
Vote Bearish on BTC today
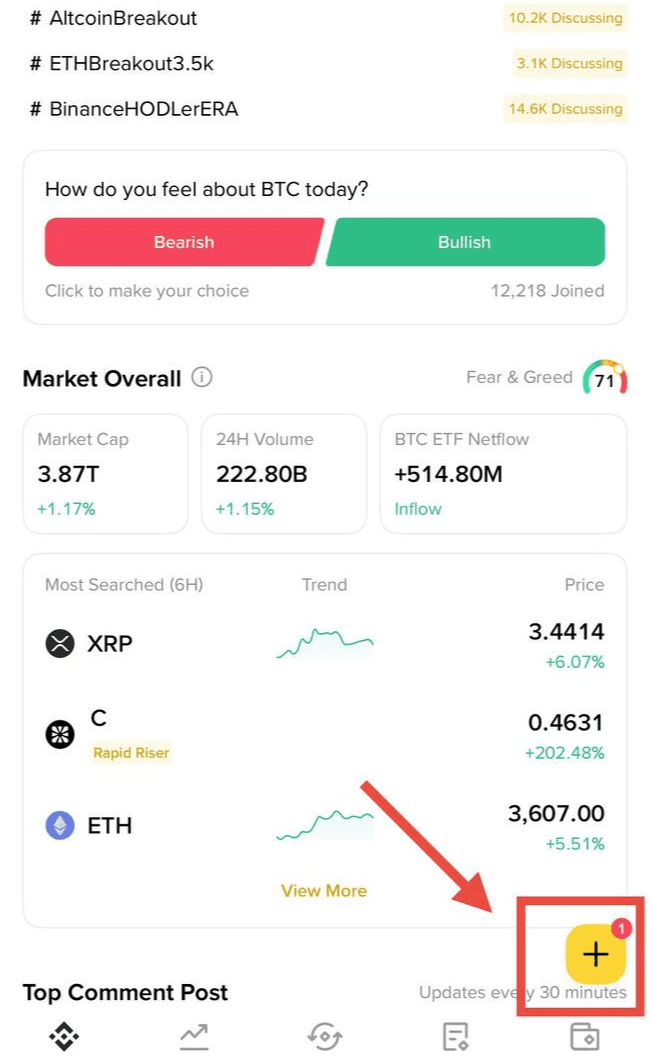(184, 242)
